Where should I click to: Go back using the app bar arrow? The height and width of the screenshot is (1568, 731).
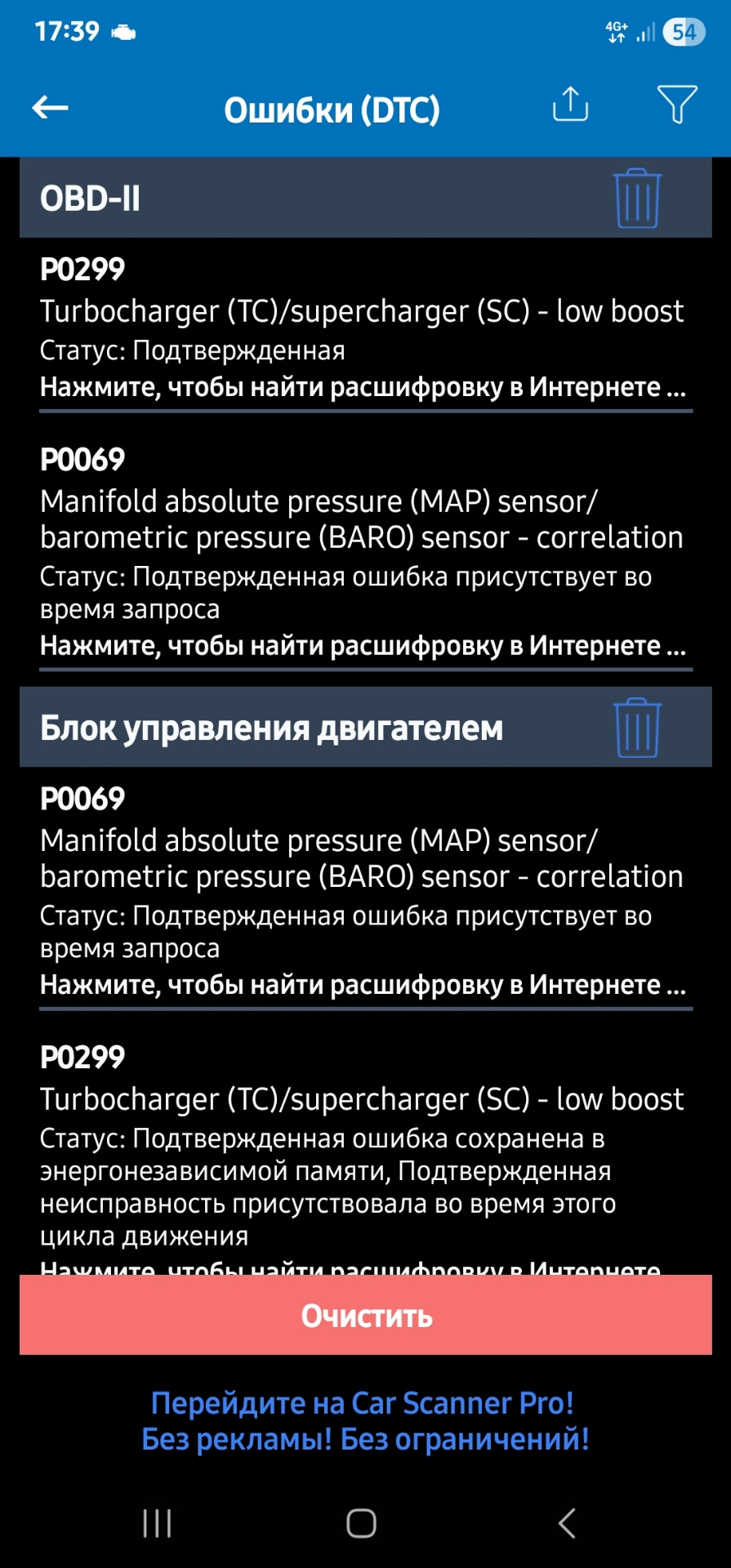50,108
